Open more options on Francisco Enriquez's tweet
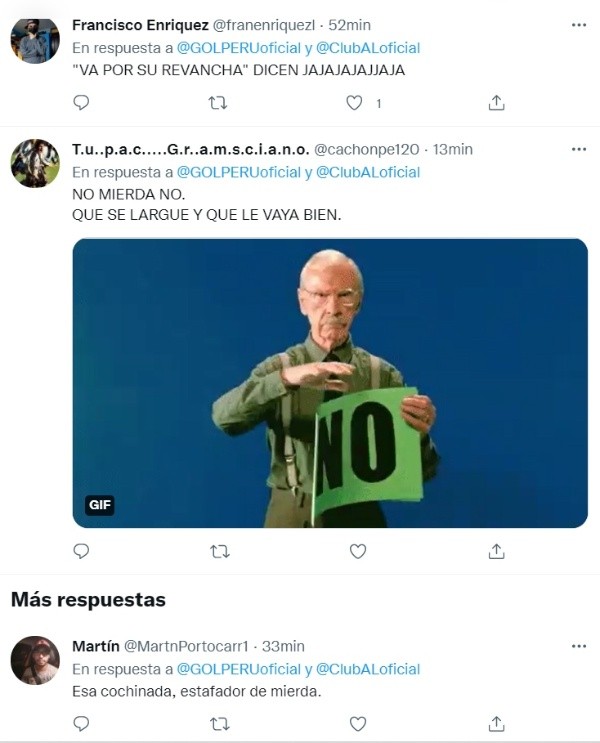Screen dimensions: 600x743 (579, 25)
